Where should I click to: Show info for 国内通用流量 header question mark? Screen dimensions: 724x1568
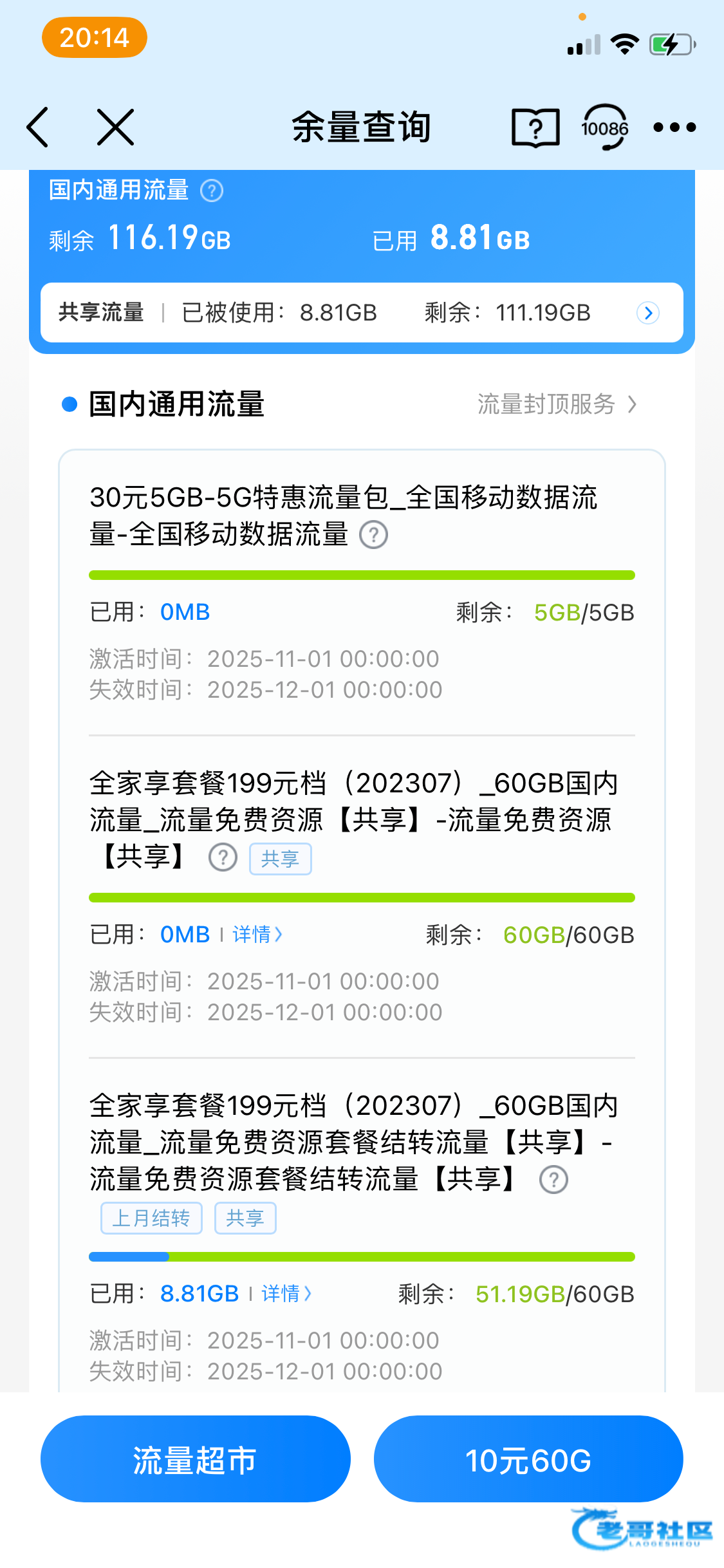(x=212, y=191)
